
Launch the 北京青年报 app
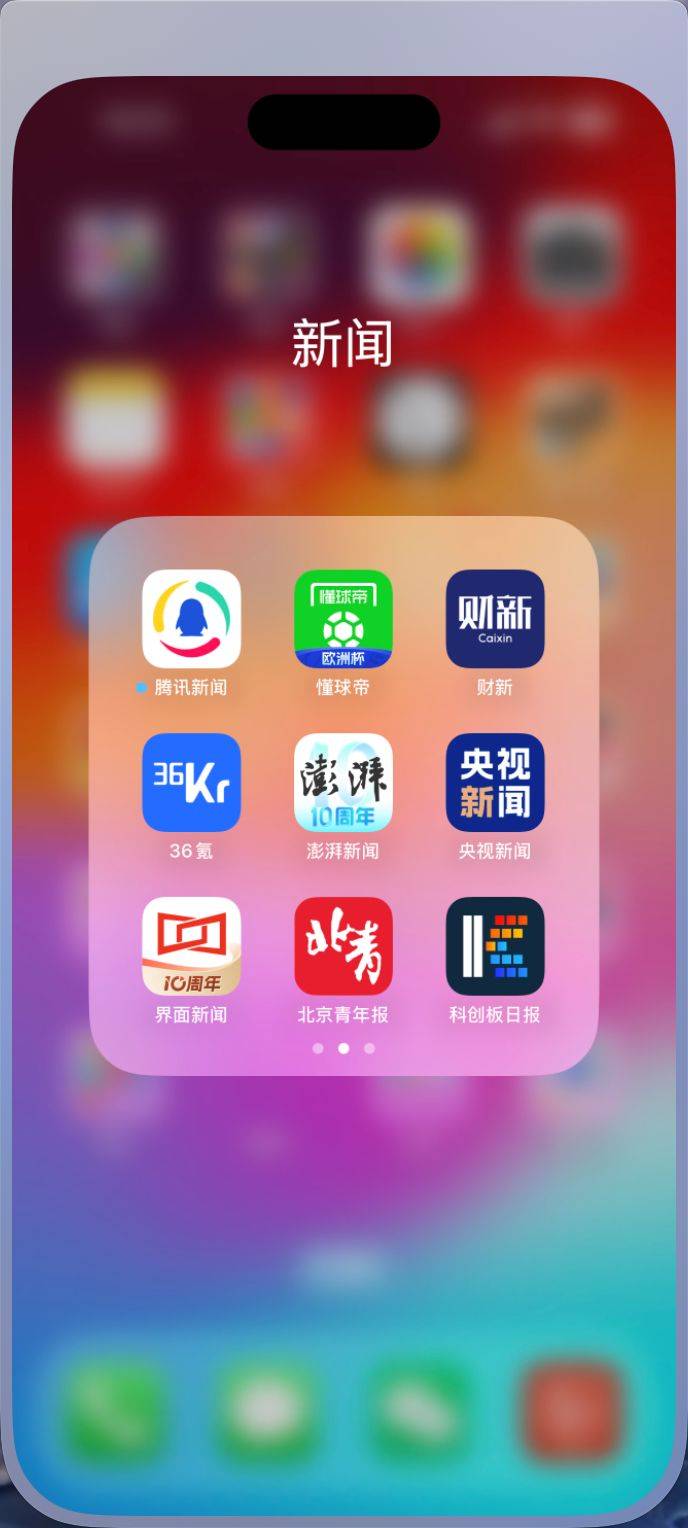click(343, 946)
